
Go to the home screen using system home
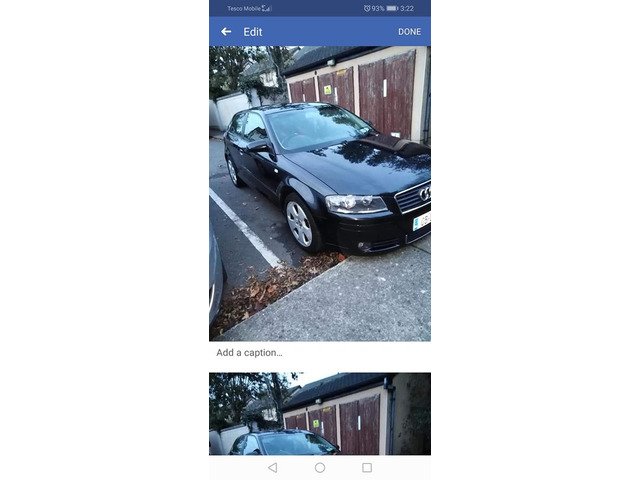(320, 467)
